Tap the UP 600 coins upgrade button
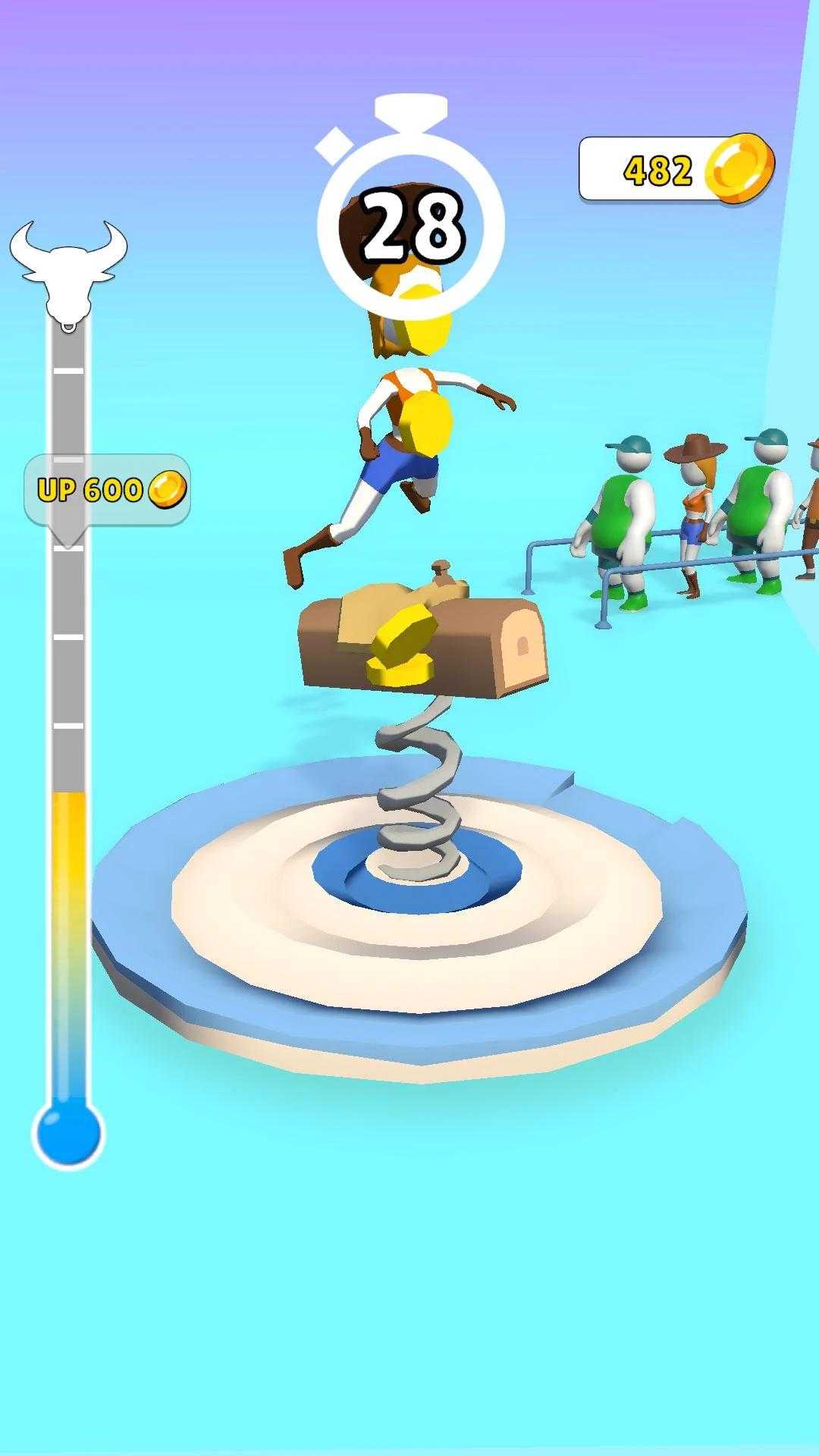This screenshot has width=819, height=1456. (x=108, y=490)
